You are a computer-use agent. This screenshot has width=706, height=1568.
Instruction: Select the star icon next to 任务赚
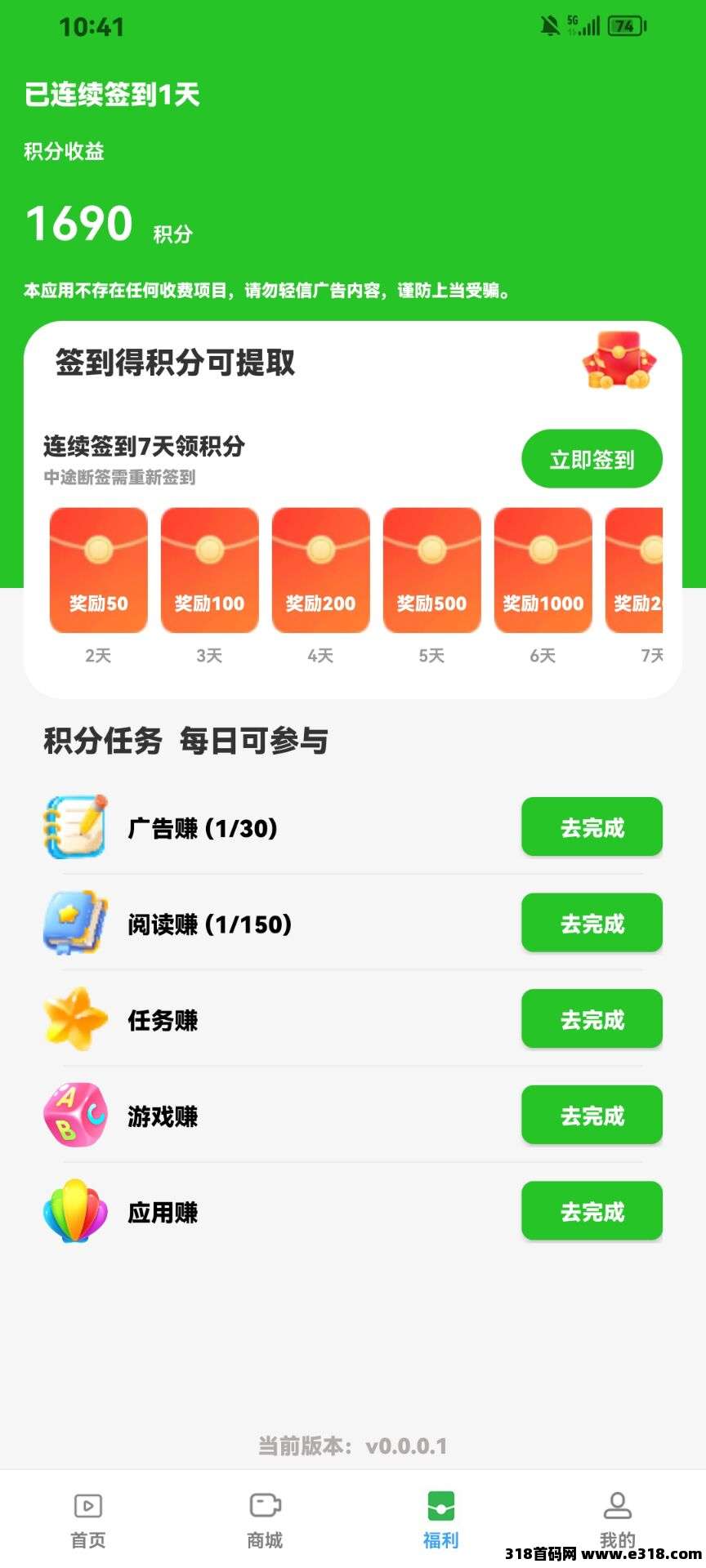point(75,1018)
